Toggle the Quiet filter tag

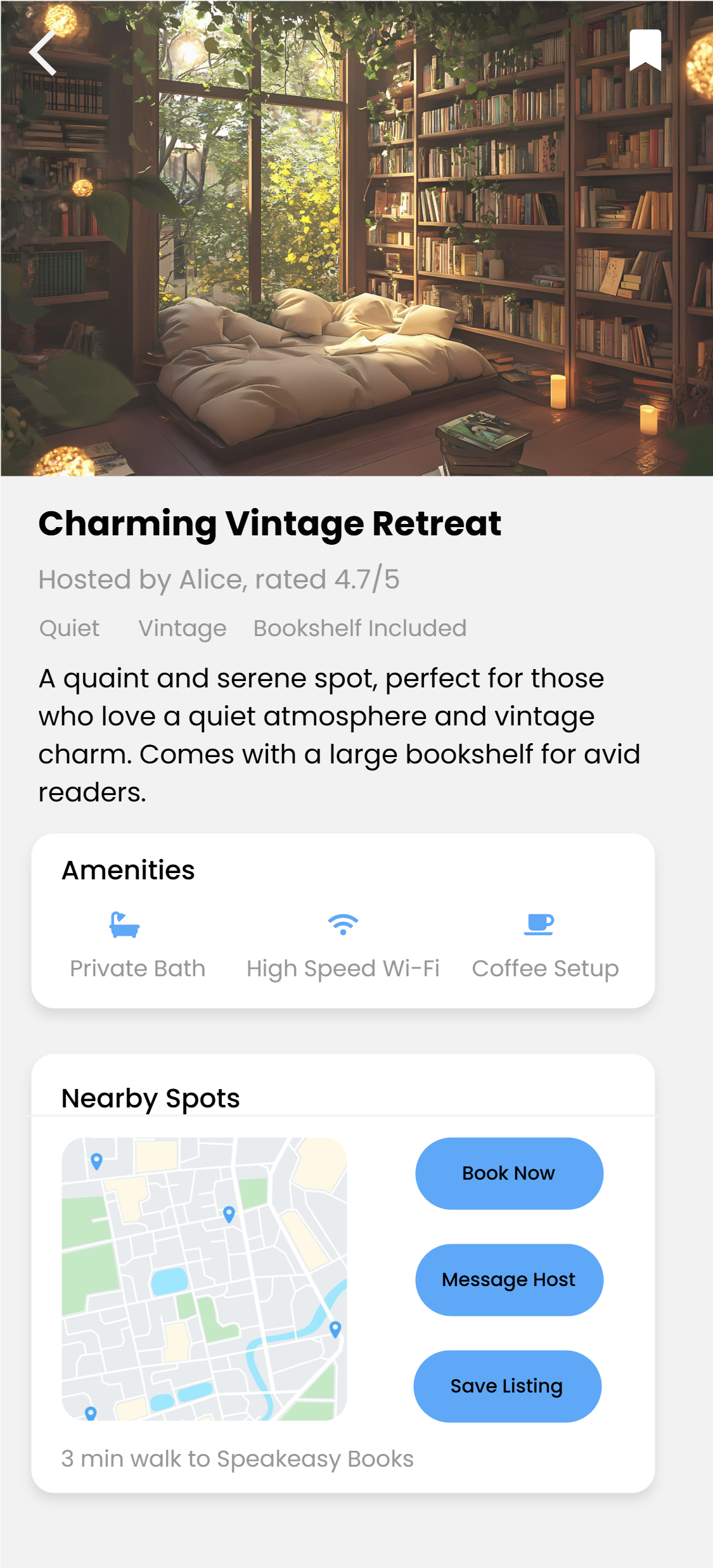click(x=68, y=628)
